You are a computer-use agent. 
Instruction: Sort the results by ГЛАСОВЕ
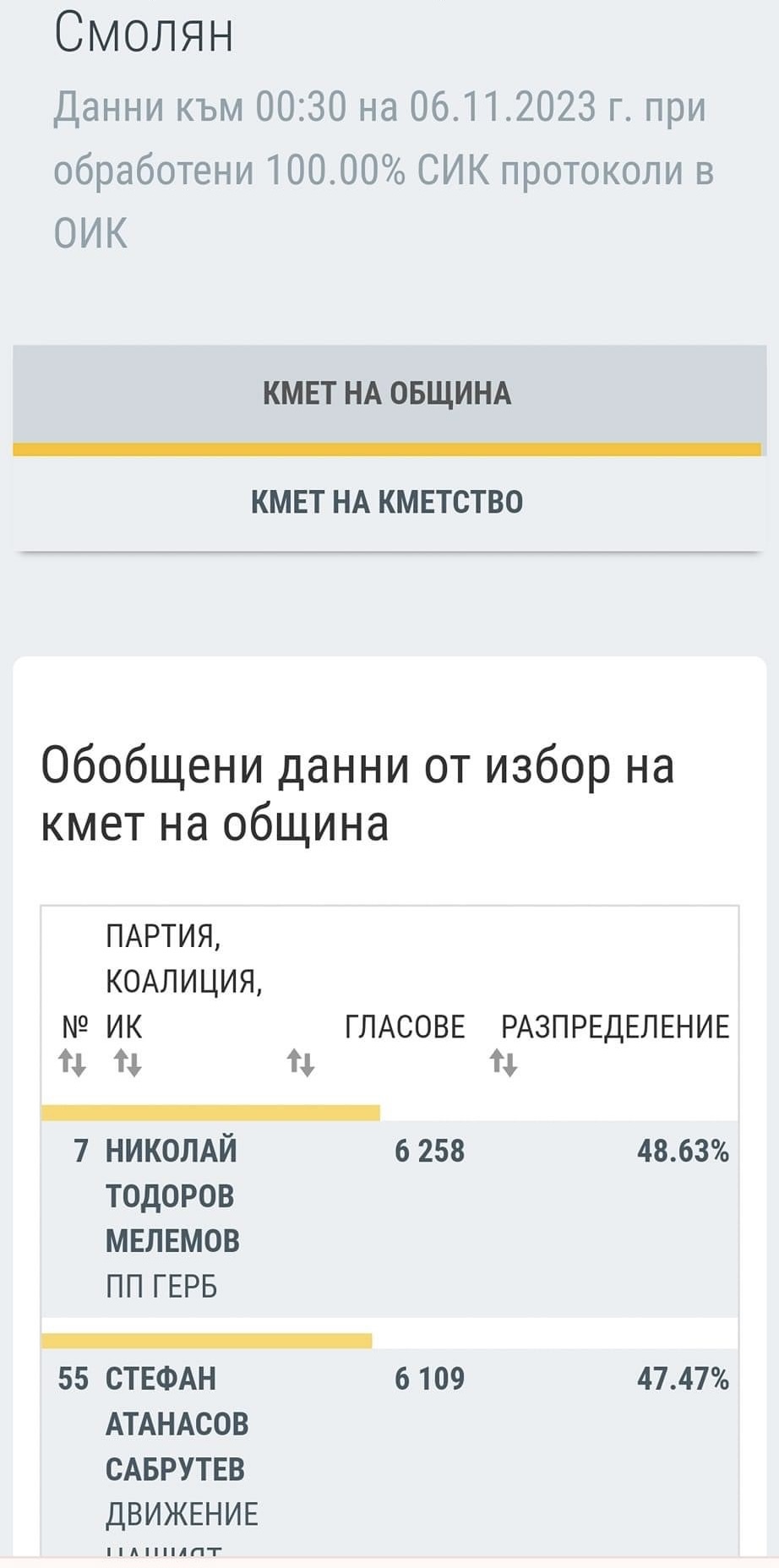[x=301, y=1063]
